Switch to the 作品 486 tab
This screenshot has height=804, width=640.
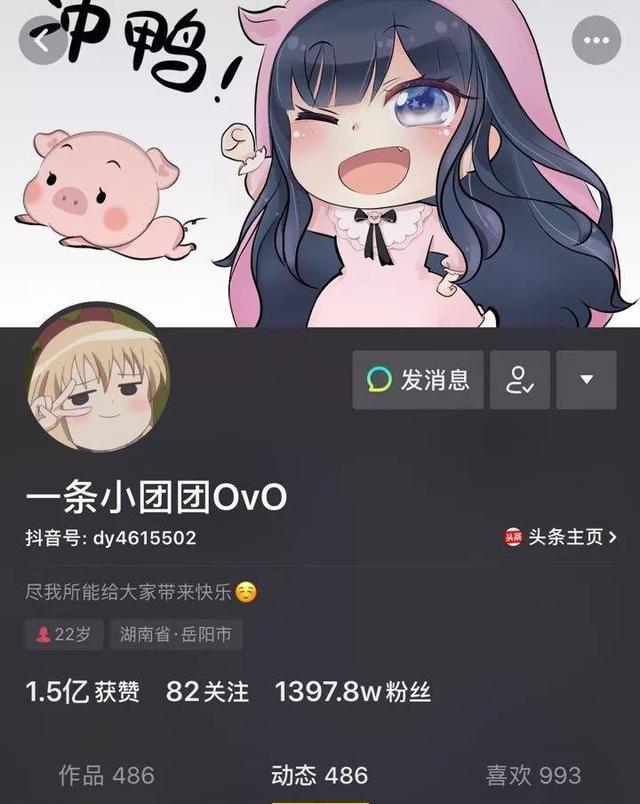(106, 774)
